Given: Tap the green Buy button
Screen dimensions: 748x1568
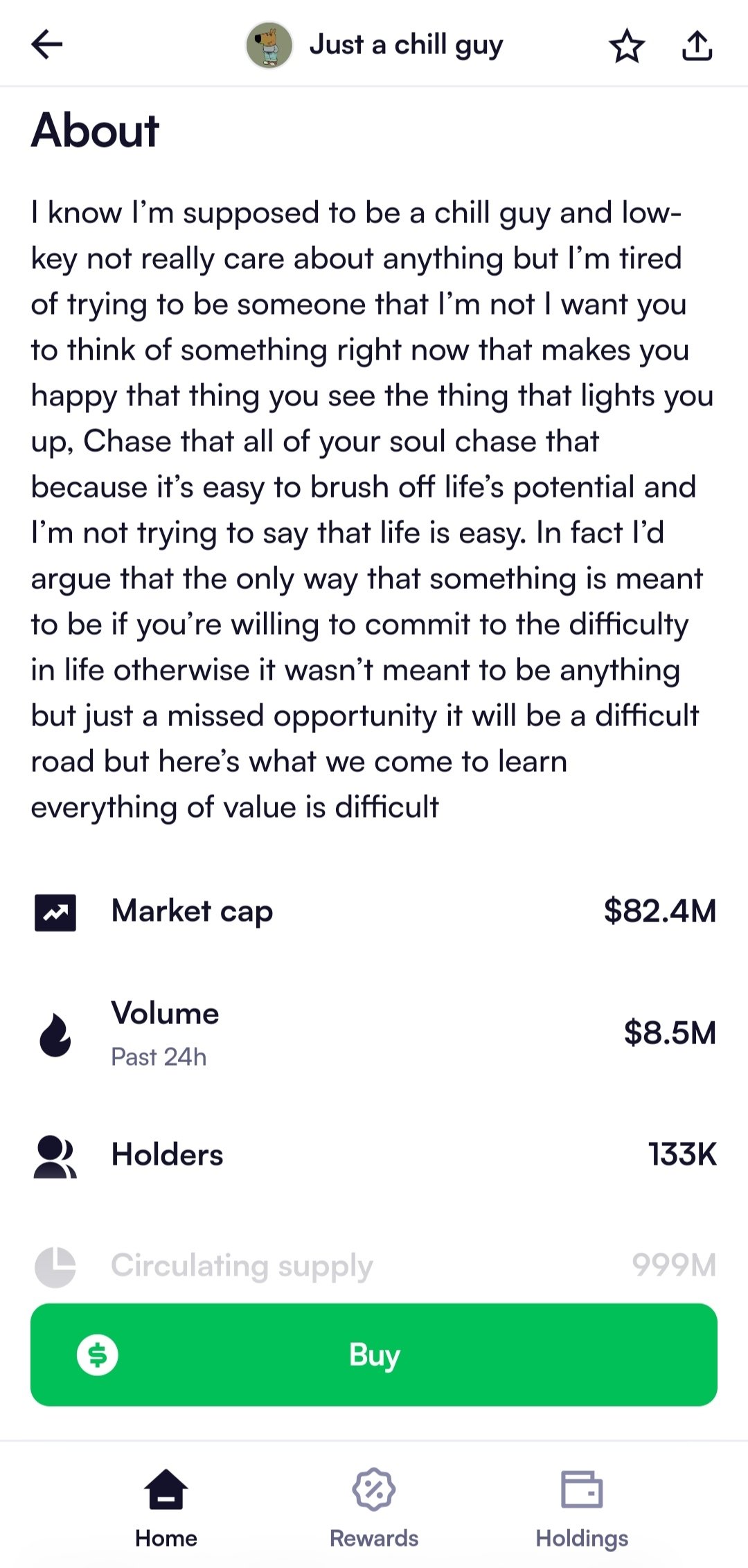Looking at the screenshot, I should [x=374, y=1355].
